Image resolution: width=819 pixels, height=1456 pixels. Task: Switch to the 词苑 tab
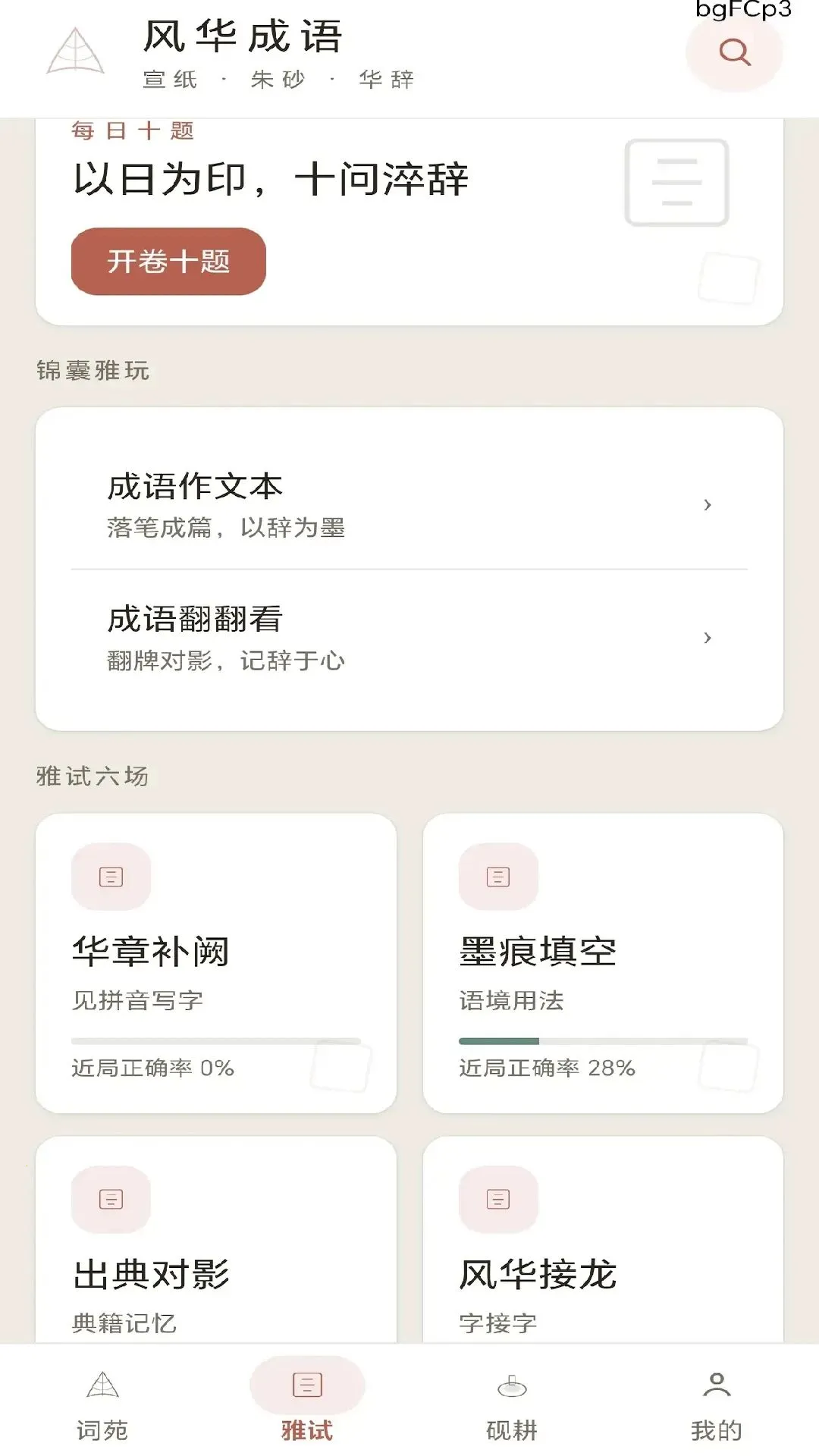pyautogui.click(x=102, y=1404)
